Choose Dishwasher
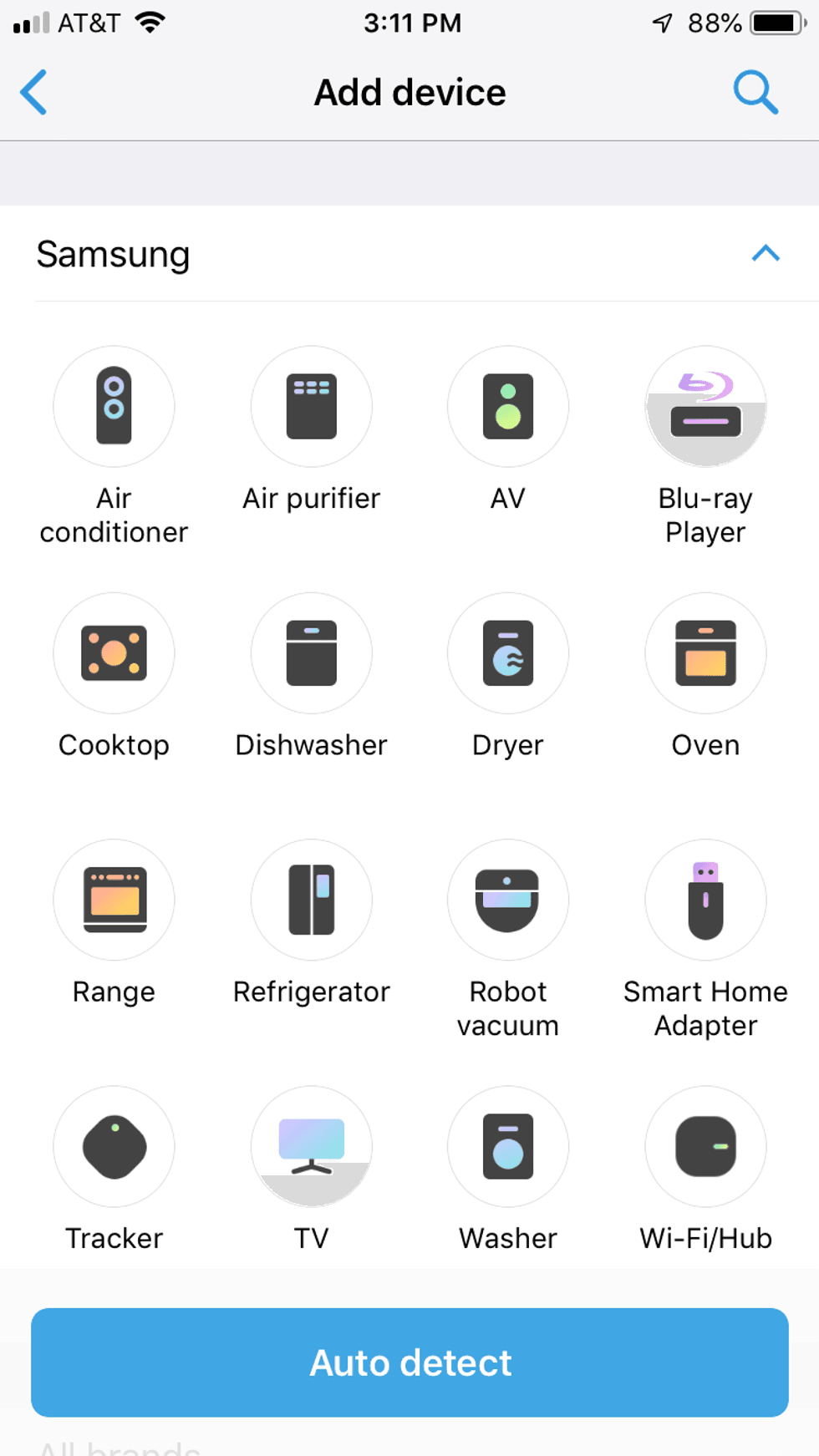Viewport: 819px width, 1456px height. (311, 653)
